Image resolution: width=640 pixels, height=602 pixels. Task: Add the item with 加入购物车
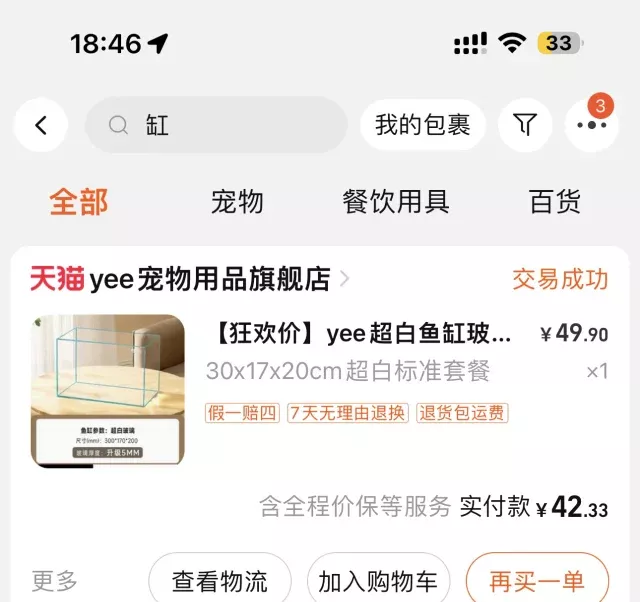pyautogui.click(x=378, y=580)
